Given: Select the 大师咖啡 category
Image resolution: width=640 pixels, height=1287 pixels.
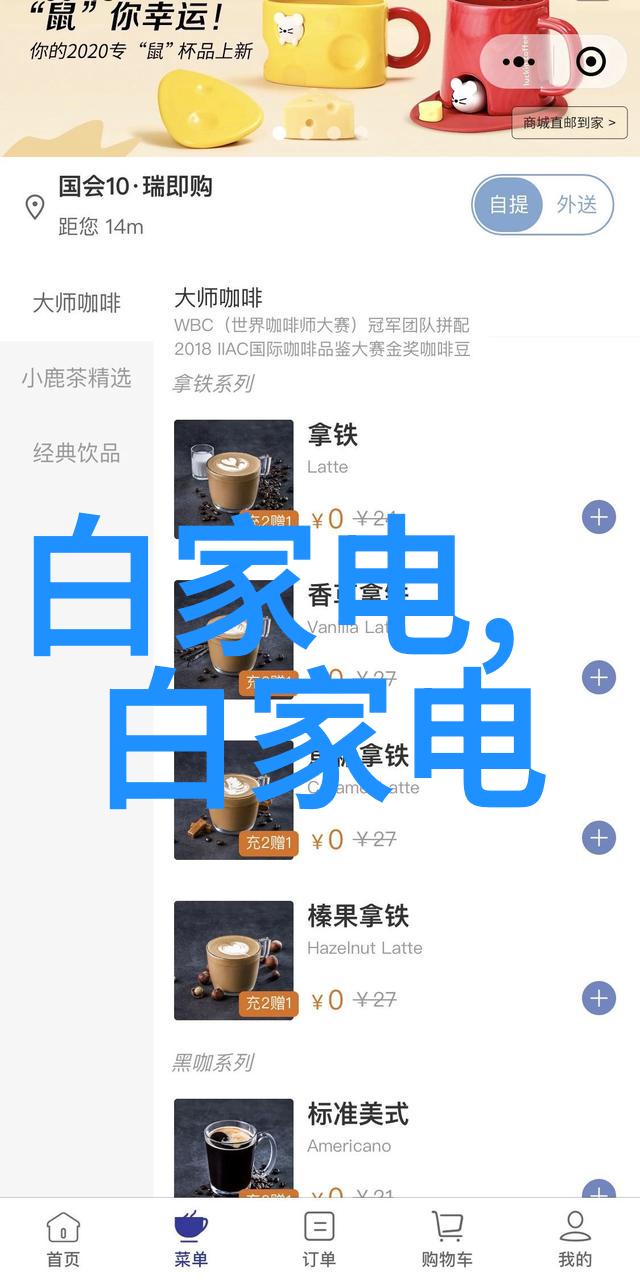Looking at the screenshot, I should [76, 303].
